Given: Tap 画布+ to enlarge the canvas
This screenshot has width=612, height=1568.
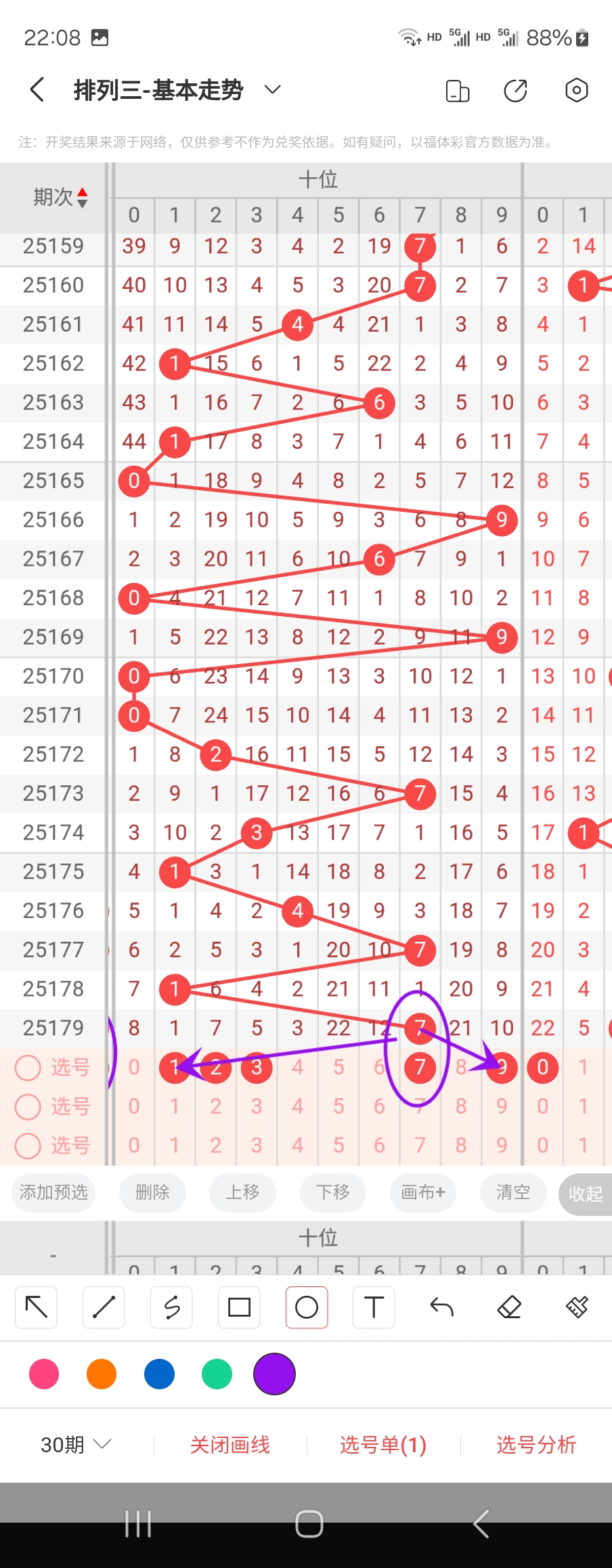Looking at the screenshot, I should pyautogui.click(x=422, y=1192).
